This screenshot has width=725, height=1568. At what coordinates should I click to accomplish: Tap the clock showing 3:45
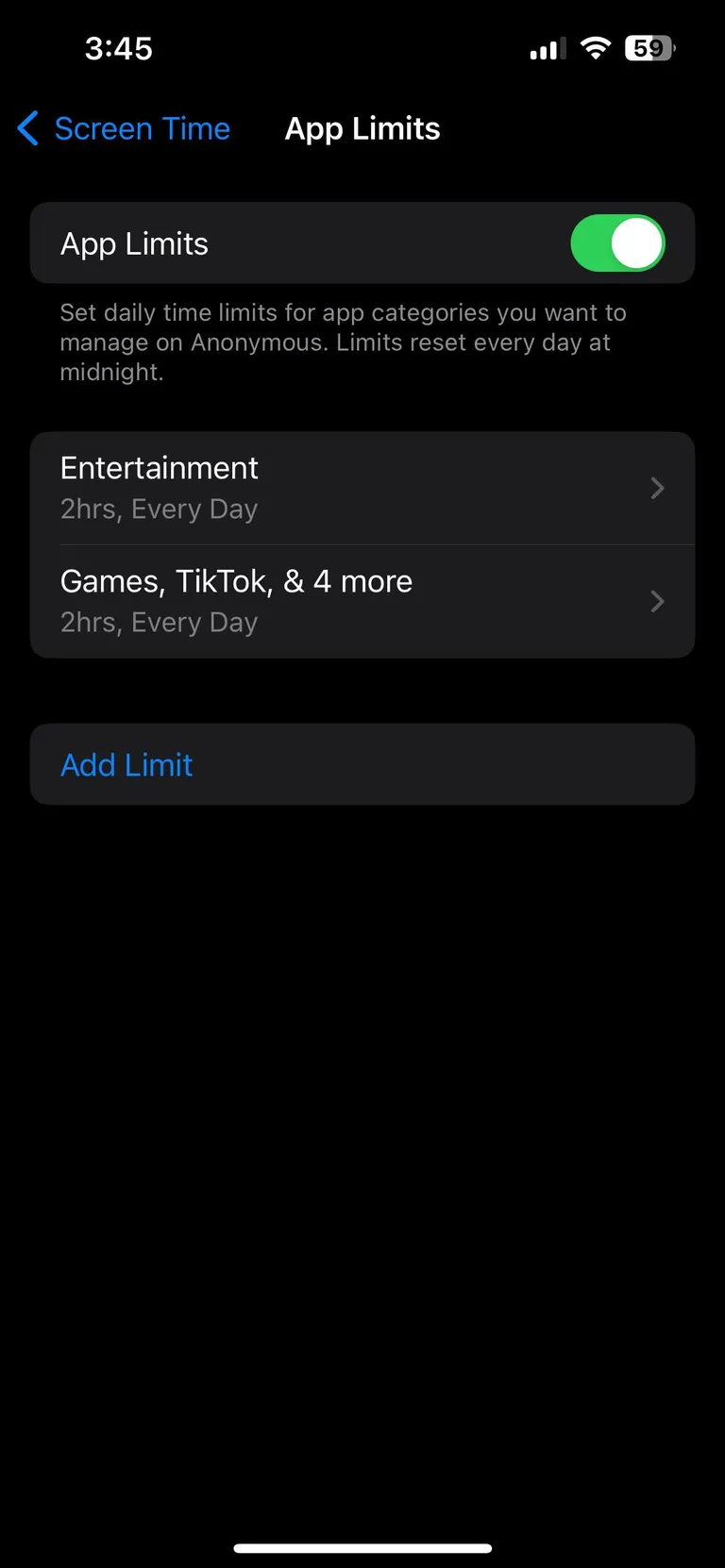coord(119,48)
